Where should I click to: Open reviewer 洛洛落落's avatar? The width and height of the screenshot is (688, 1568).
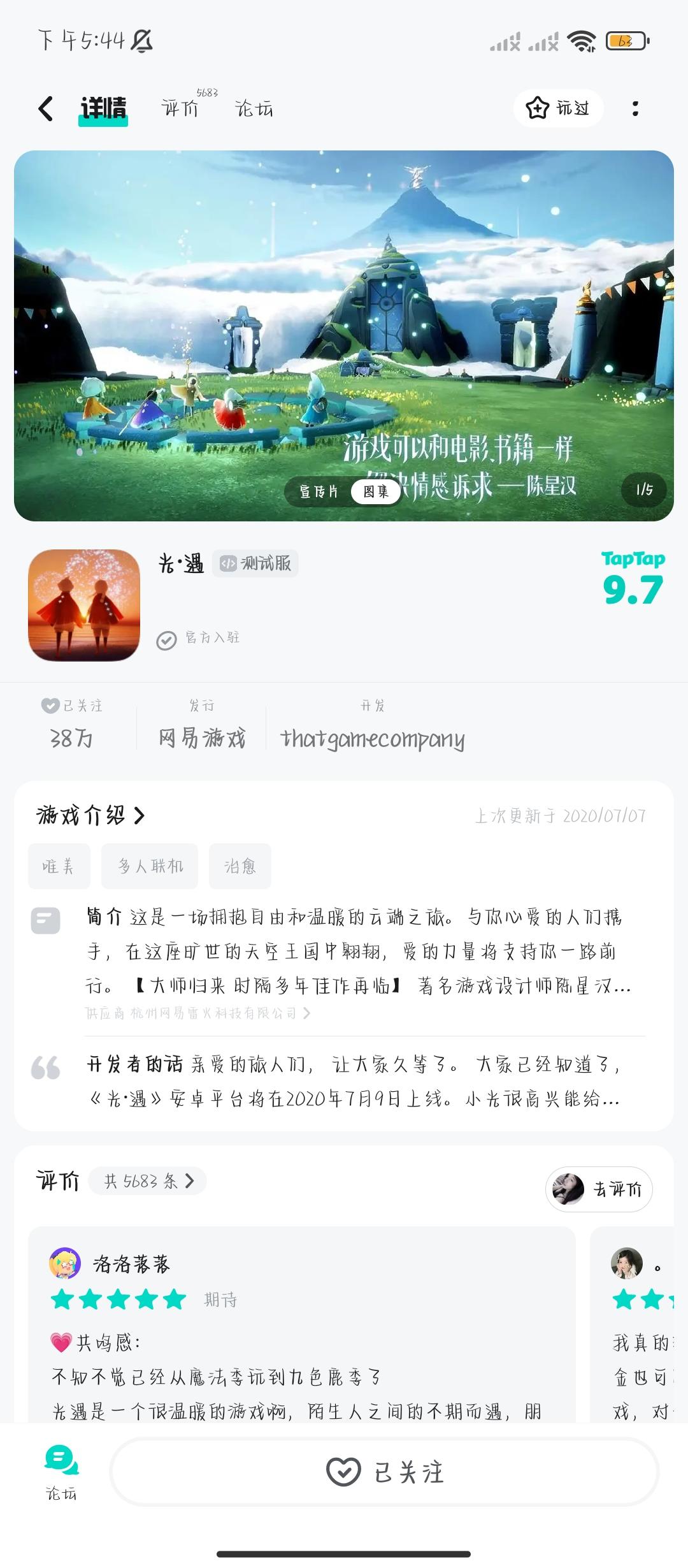tap(64, 1265)
